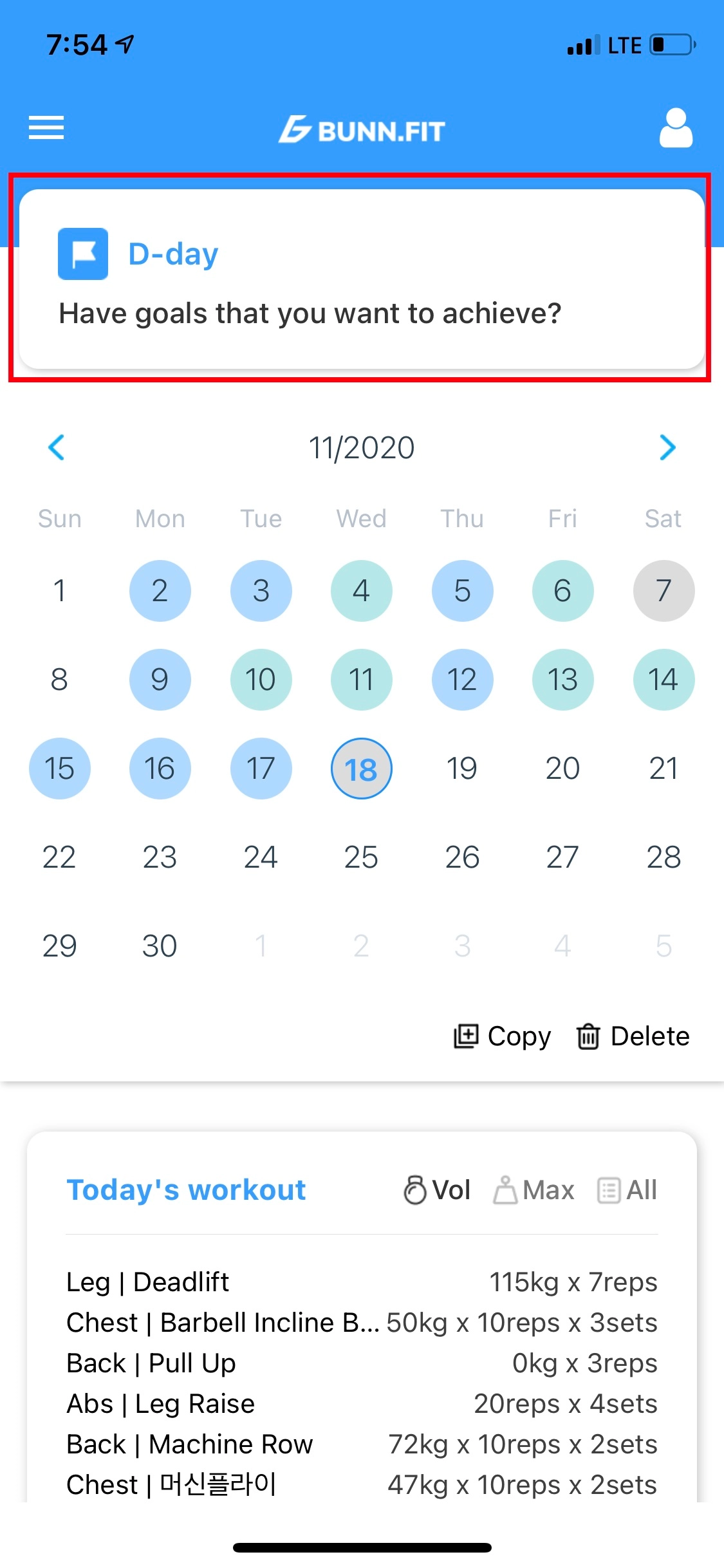Copy the selected day's workout

coord(503,1036)
